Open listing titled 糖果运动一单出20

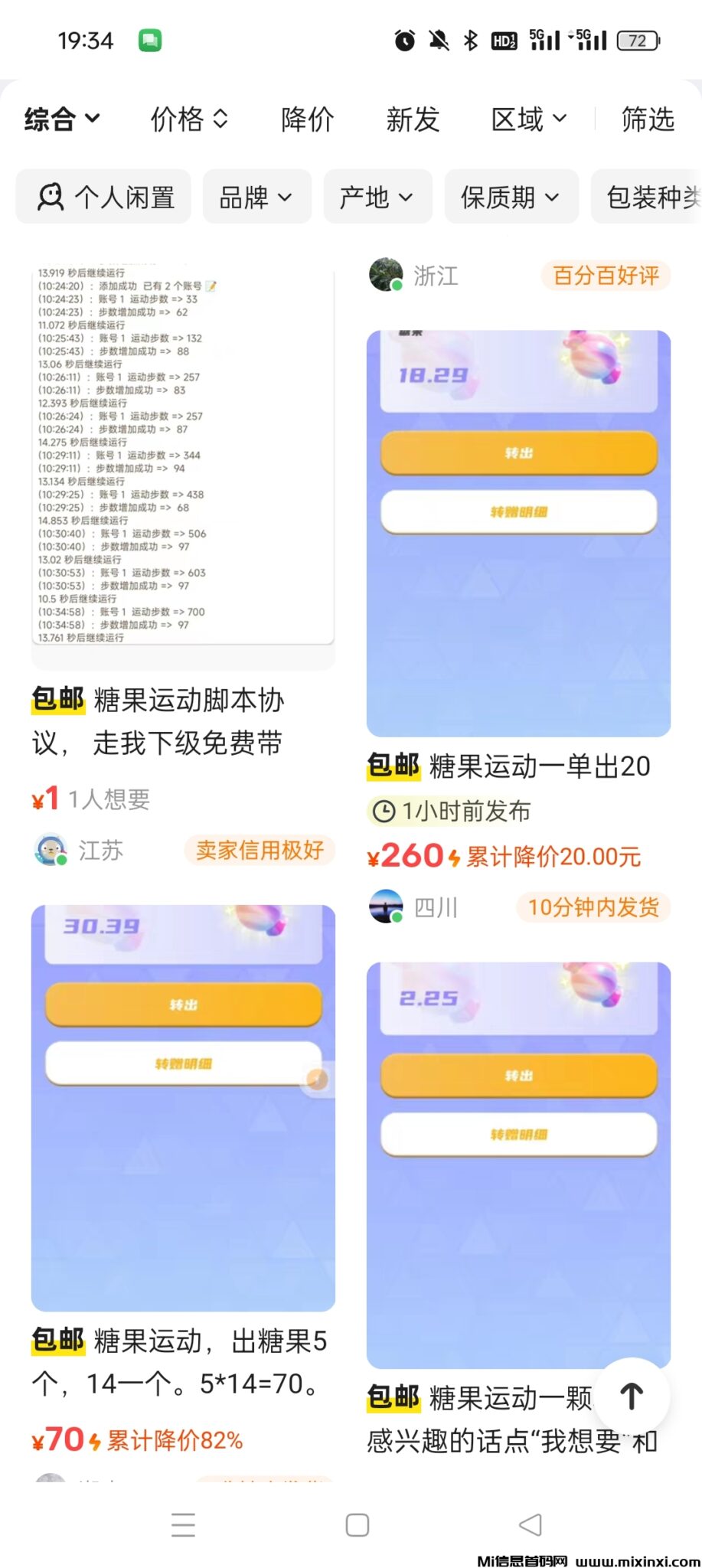(519, 766)
